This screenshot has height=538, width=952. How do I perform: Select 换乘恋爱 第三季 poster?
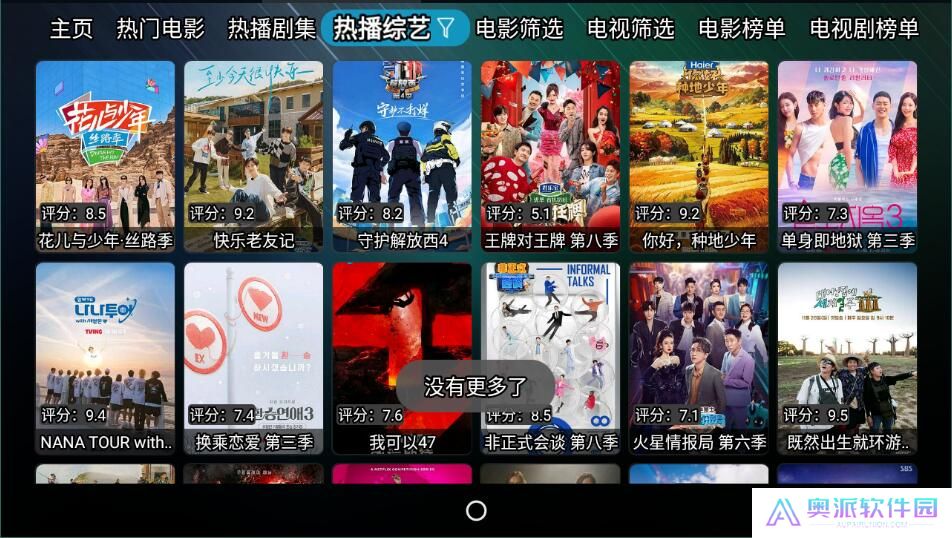pos(253,355)
